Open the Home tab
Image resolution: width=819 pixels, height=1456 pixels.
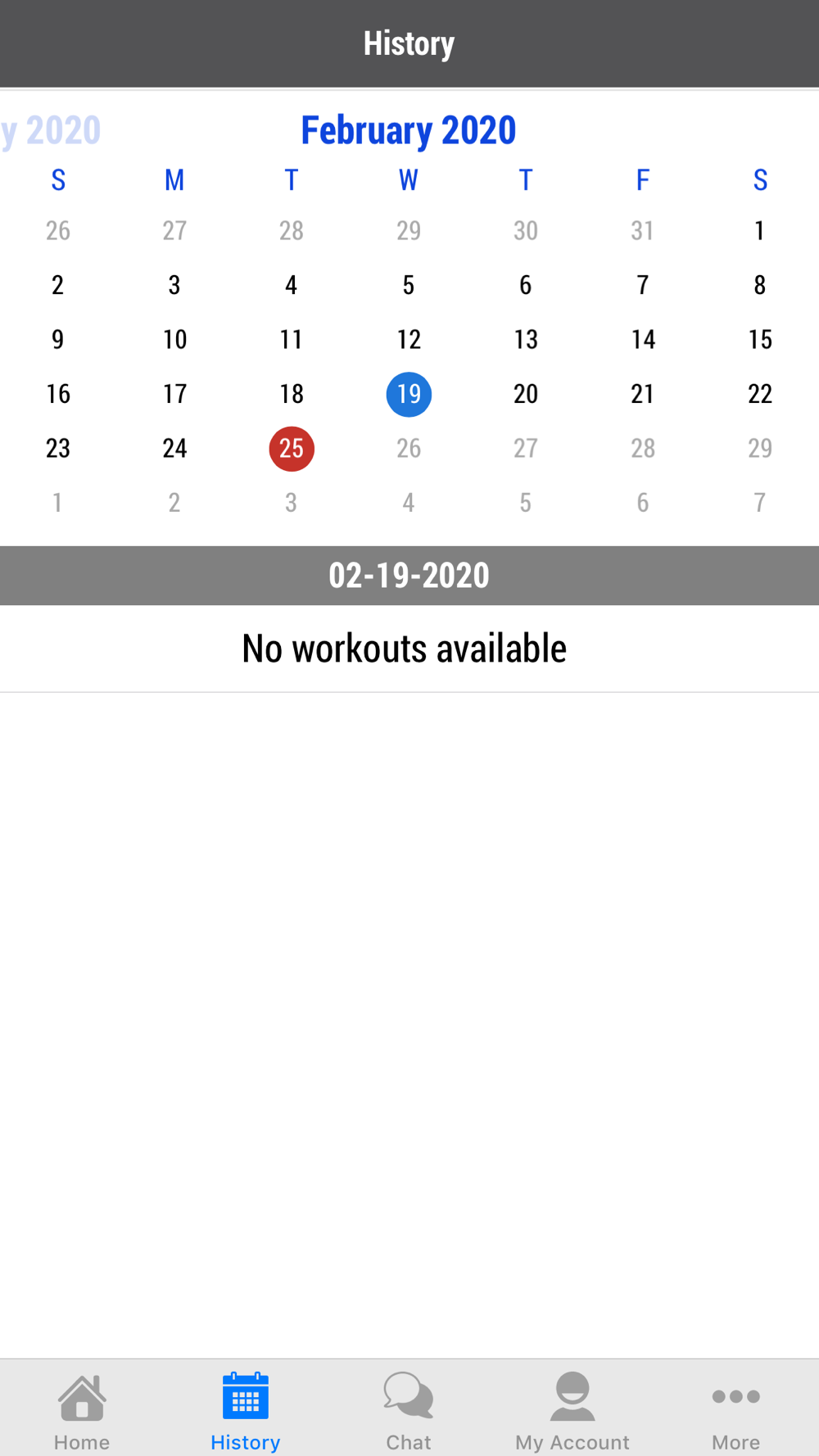click(82, 1410)
